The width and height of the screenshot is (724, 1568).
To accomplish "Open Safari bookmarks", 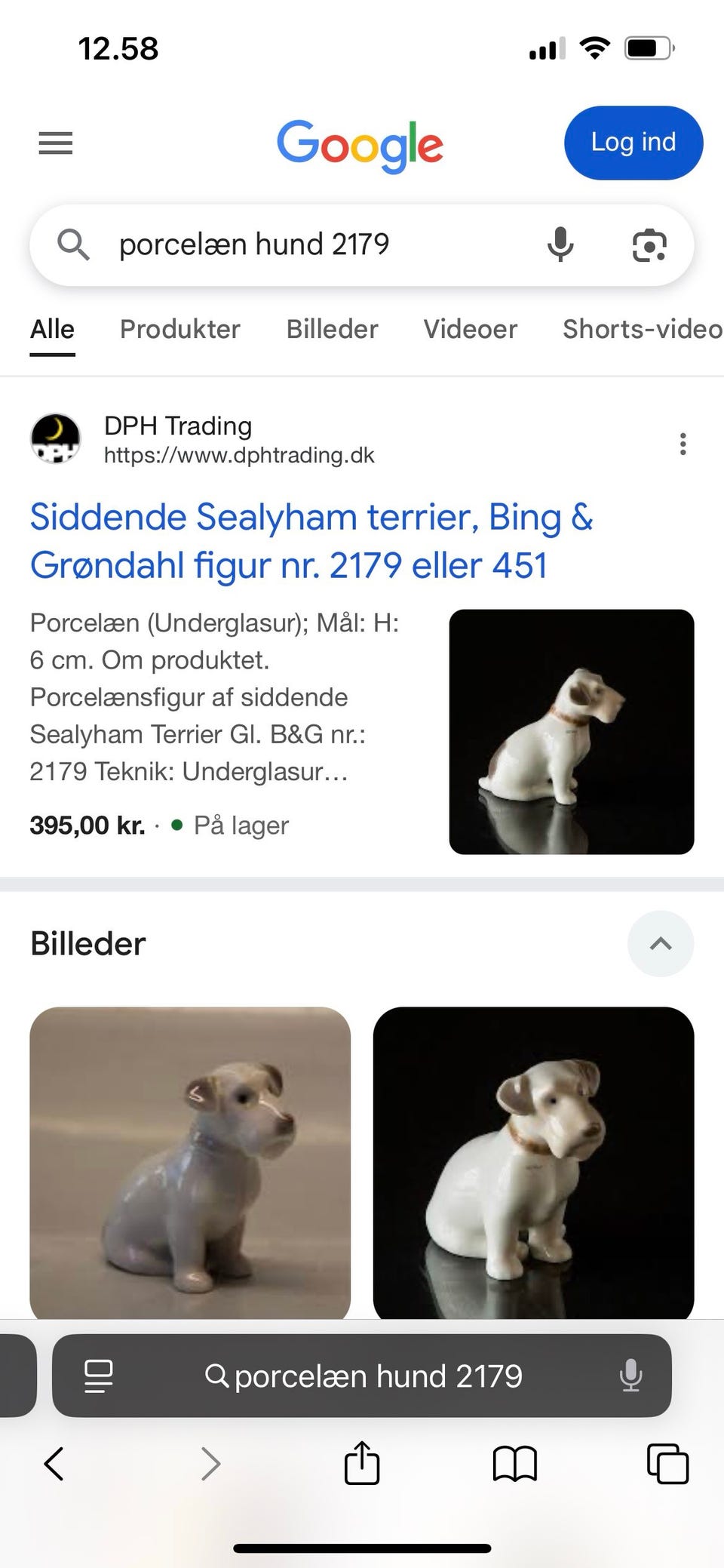I will pyautogui.click(x=515, y=1464).
